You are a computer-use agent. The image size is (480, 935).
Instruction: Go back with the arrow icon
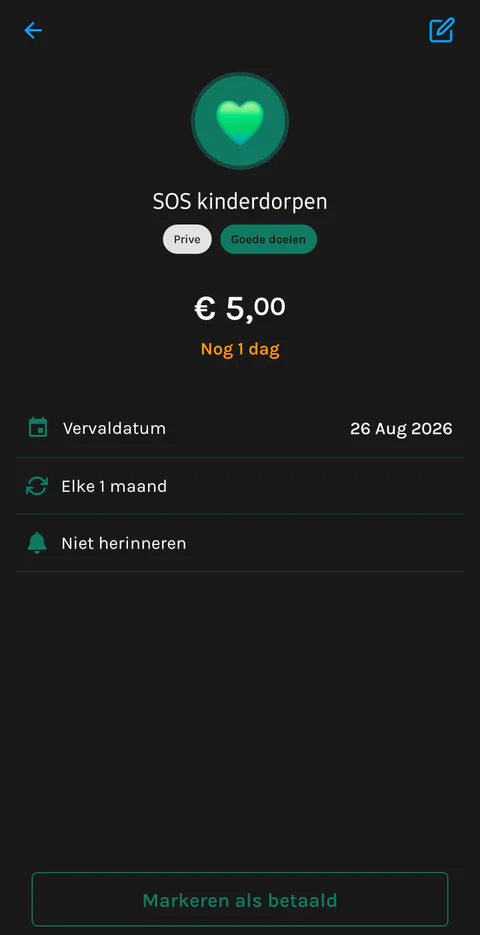33,30
